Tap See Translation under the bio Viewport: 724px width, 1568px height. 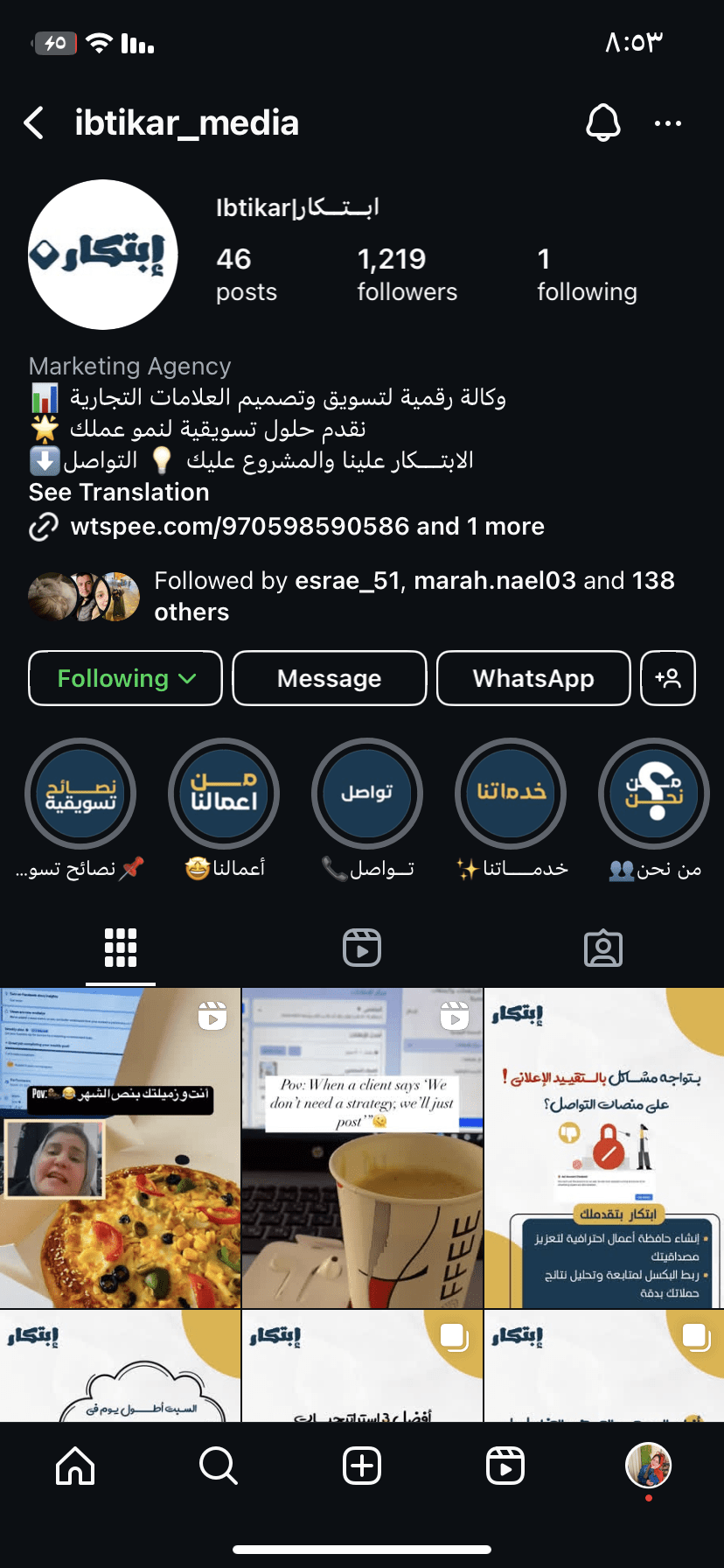tap(119, 493)
